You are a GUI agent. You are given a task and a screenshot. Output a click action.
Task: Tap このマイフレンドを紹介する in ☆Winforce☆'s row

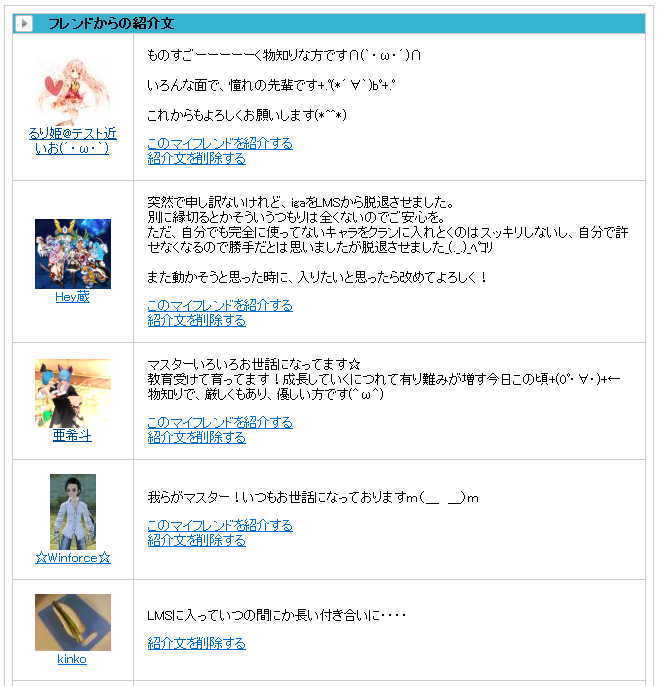220,525
